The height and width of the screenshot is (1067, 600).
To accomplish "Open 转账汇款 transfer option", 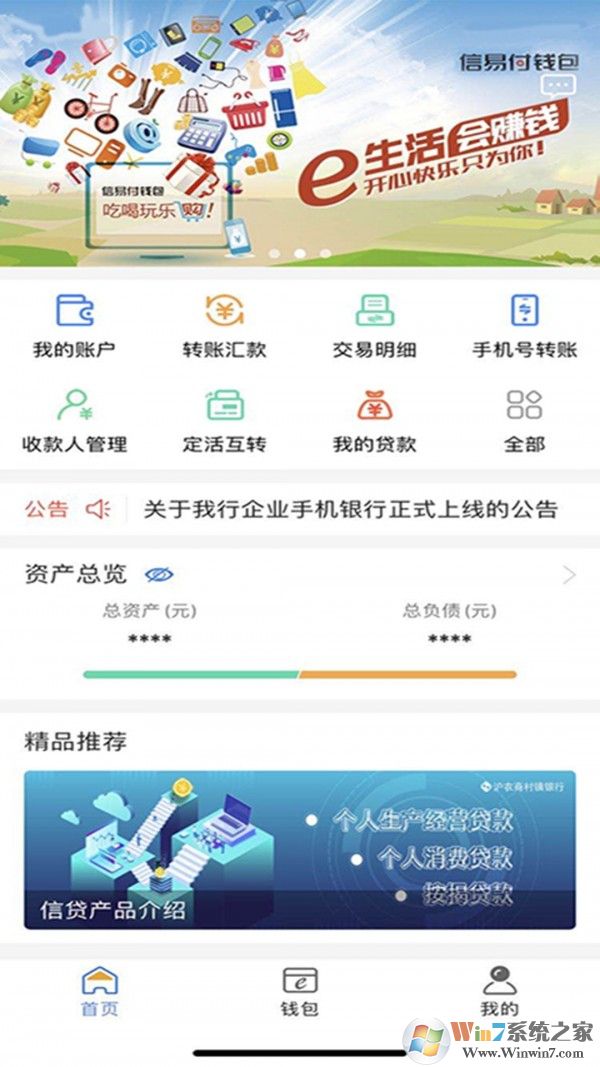I will pyautogui.click(x=225, y=326).
